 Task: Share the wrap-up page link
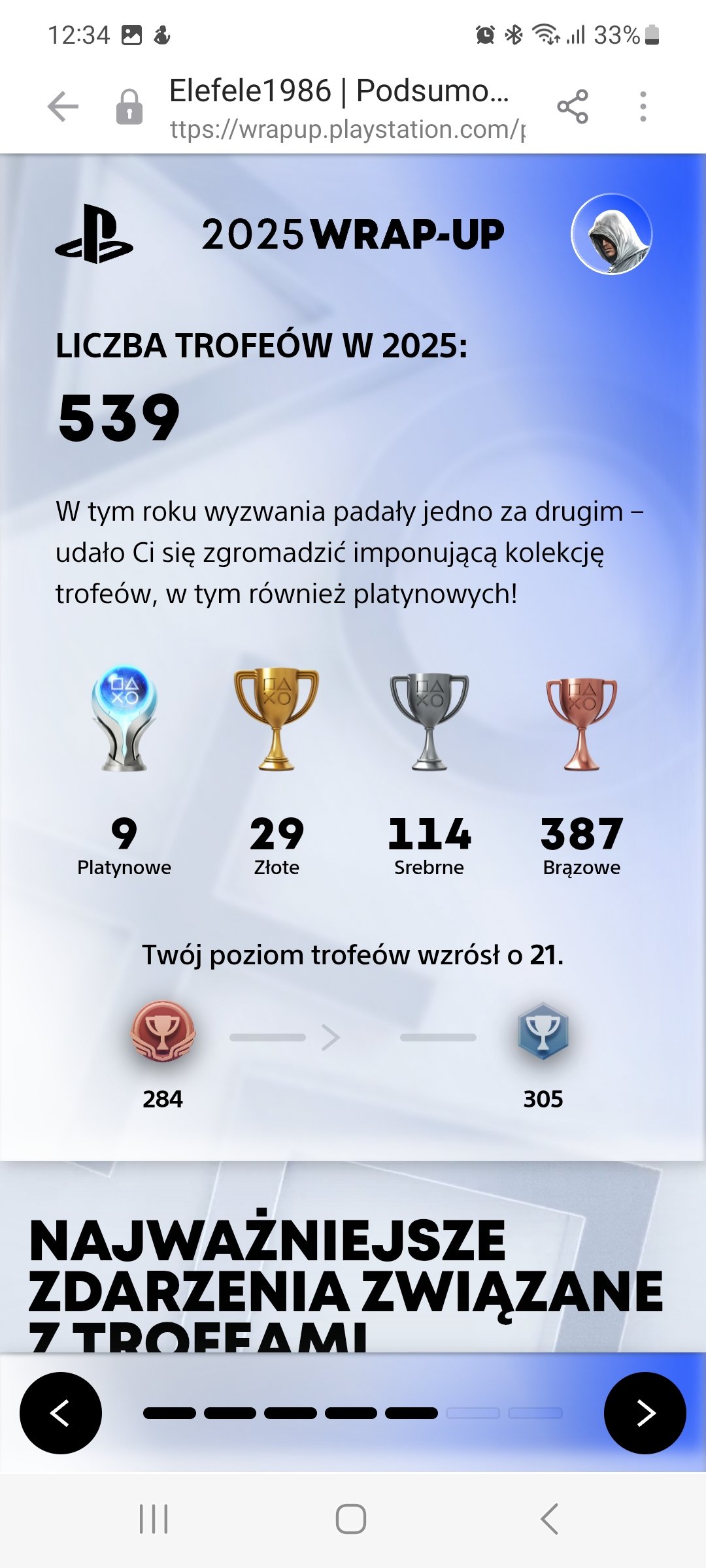[573, 106]
